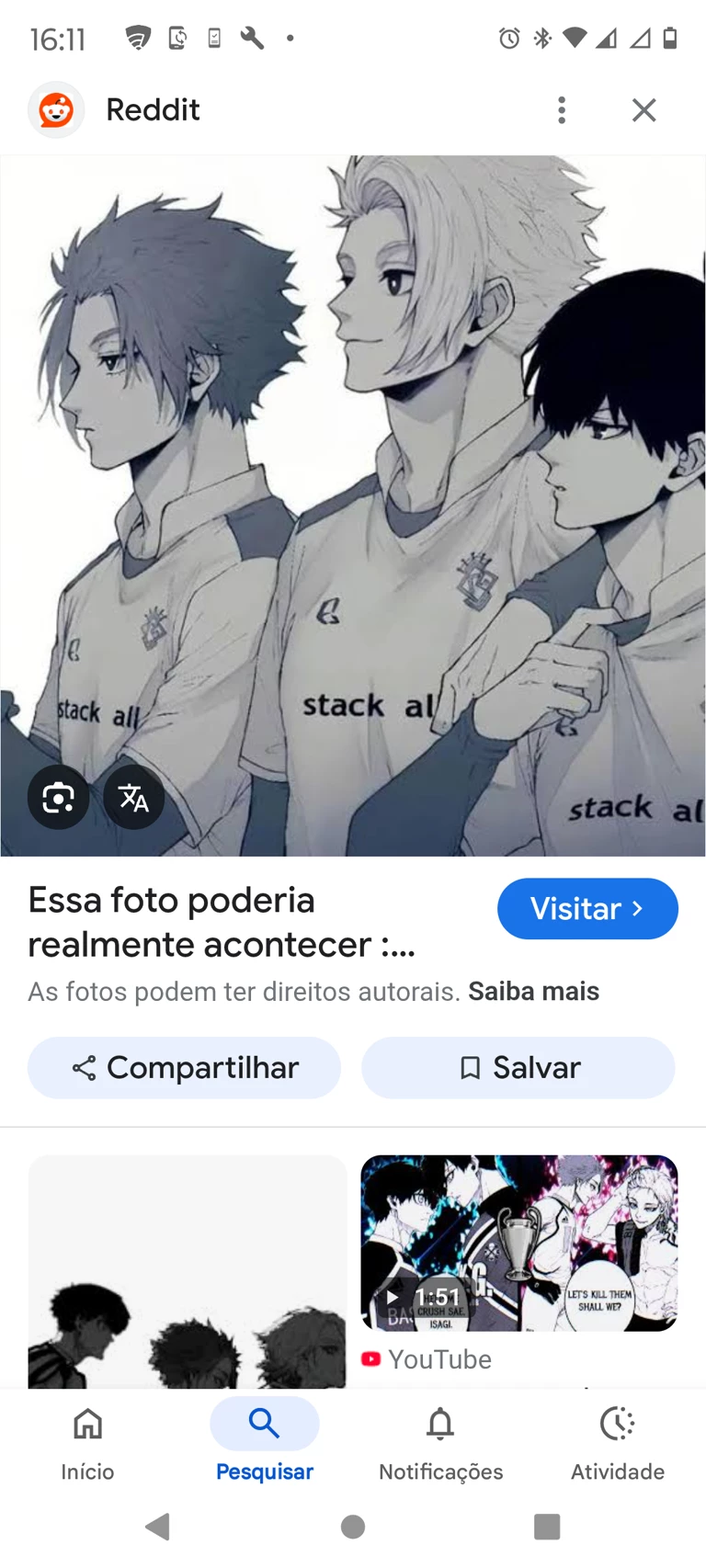Go to the system home screen
This screenshot has height=1568, width=706.
[353, 1527]
